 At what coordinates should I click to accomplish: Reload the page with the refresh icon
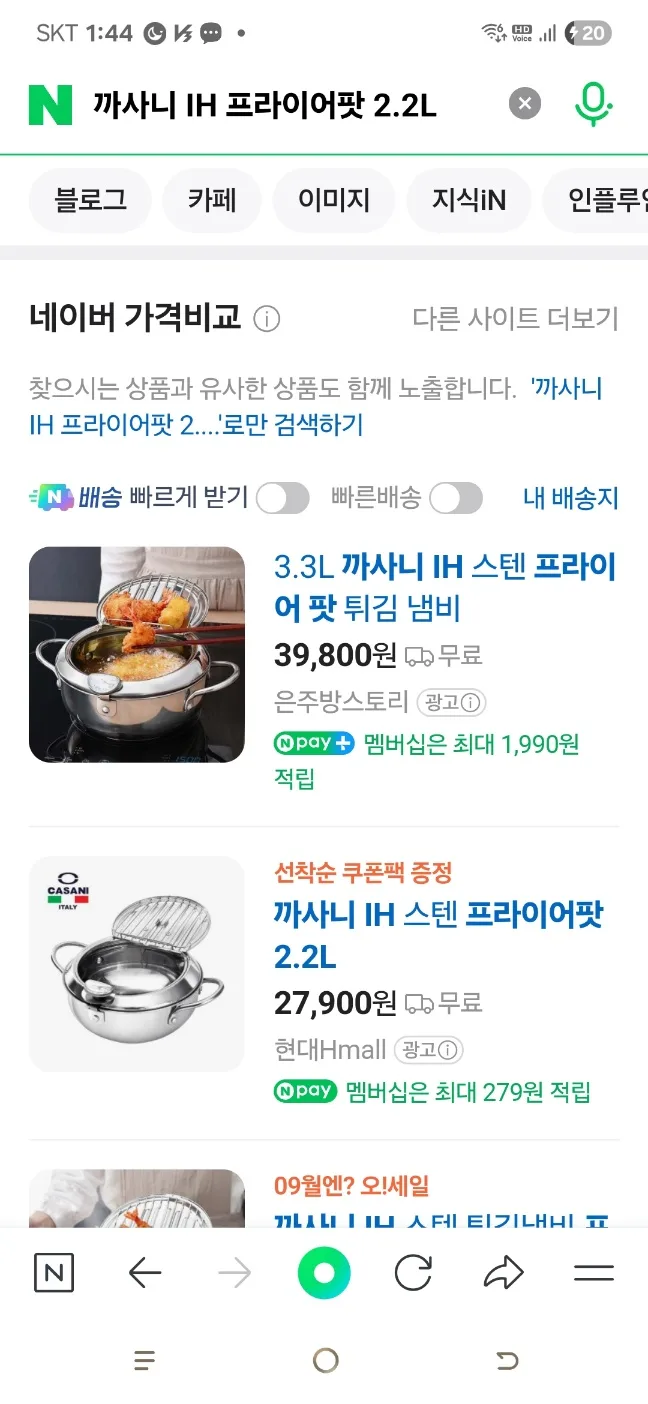tap(413, 1273)
